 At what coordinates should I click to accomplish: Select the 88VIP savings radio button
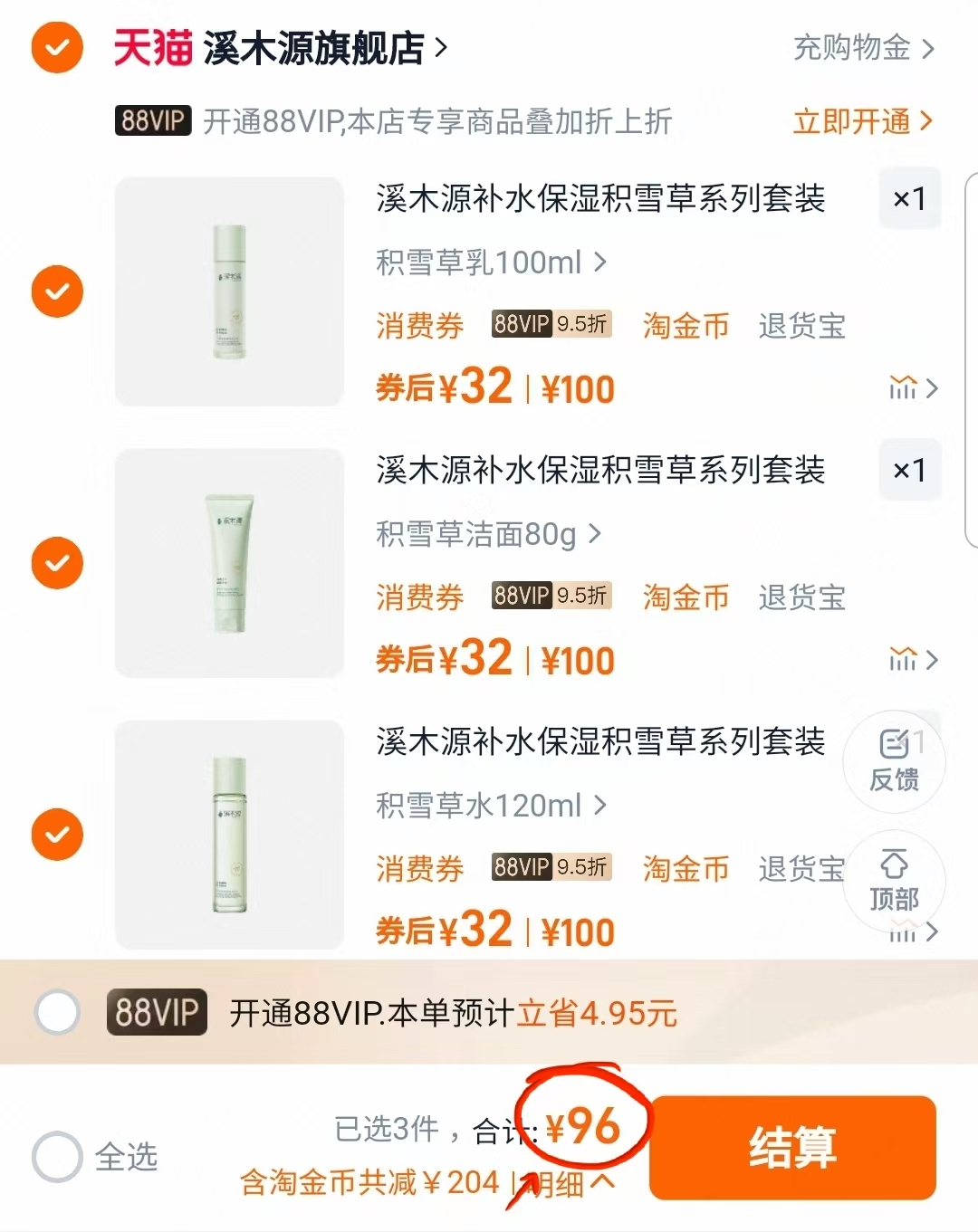point(57,1012)
